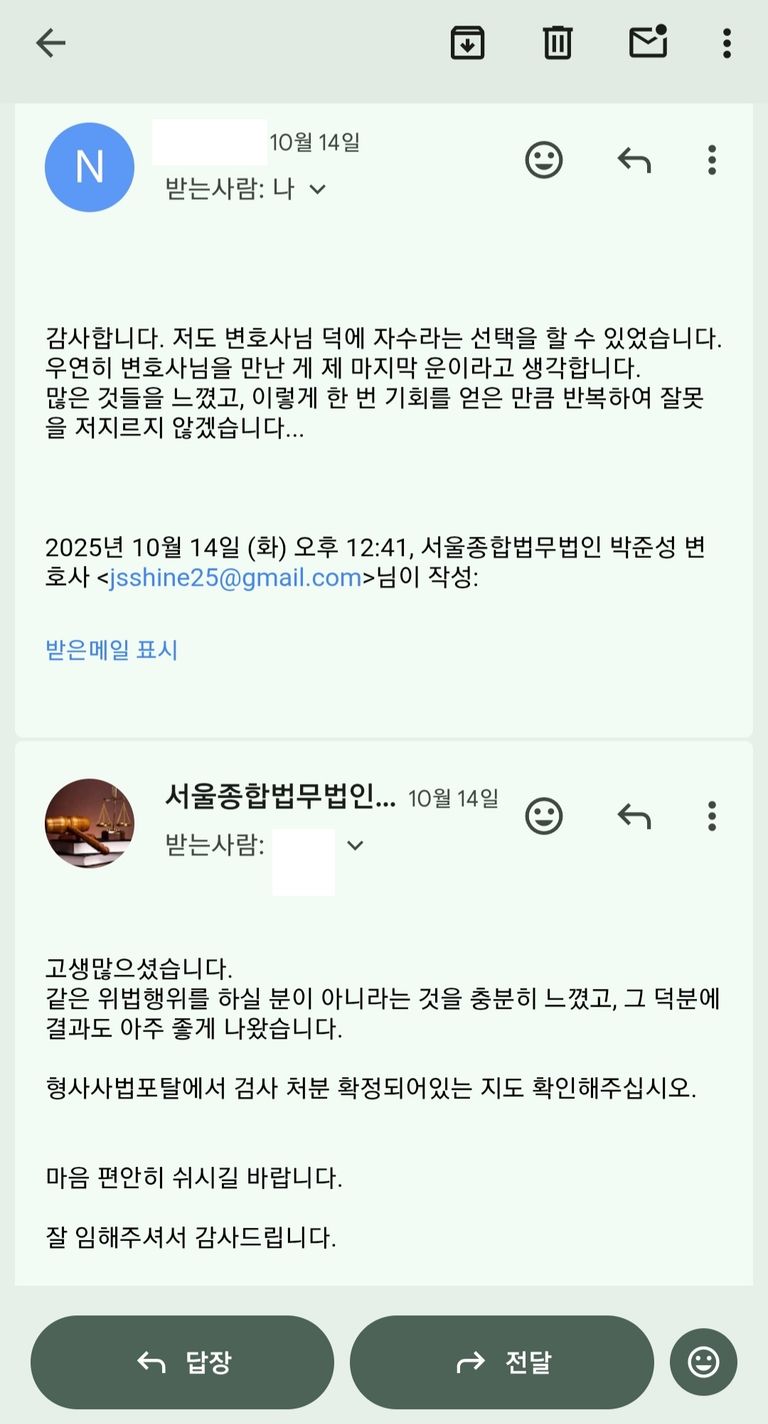
Task: Tap the 답장 reply button
Action: (x=182, y=1362)
